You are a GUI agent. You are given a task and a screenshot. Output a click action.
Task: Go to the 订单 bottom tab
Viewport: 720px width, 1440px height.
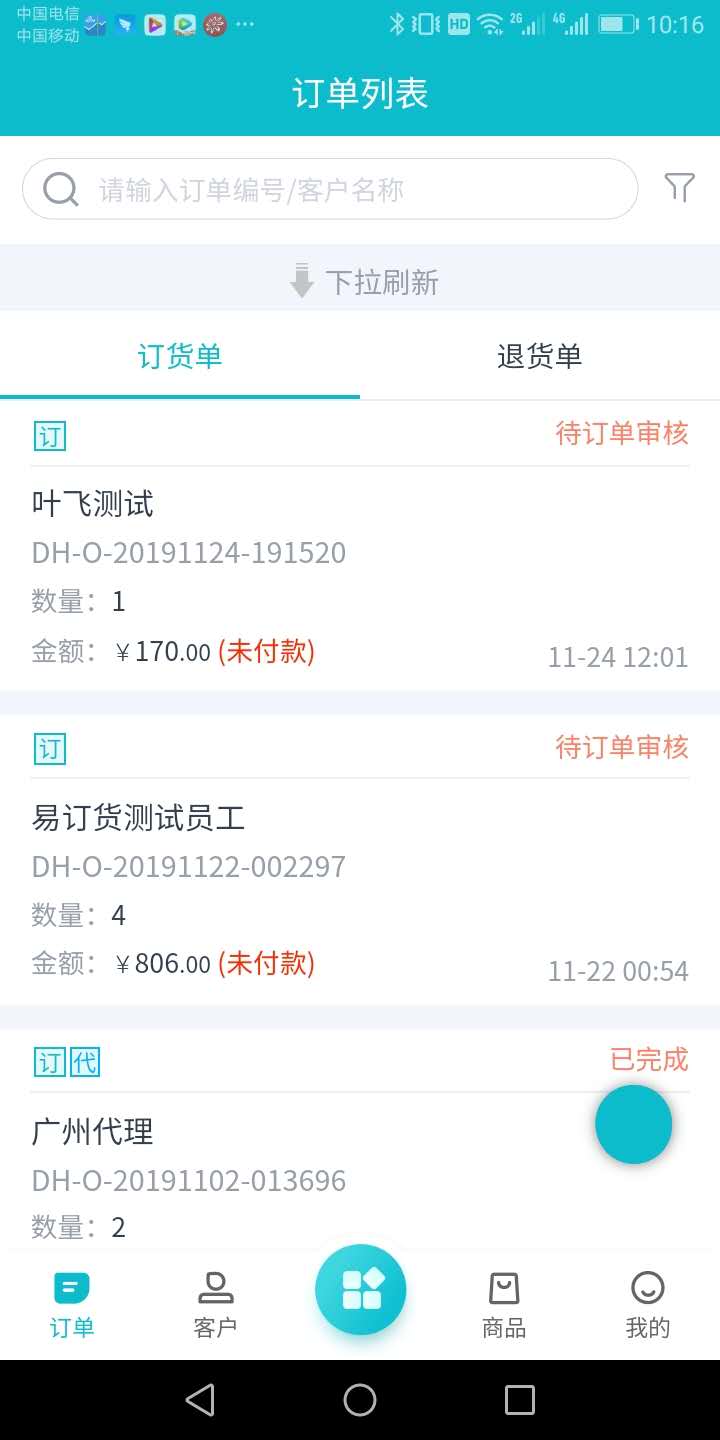click(x=72, y=1304)
